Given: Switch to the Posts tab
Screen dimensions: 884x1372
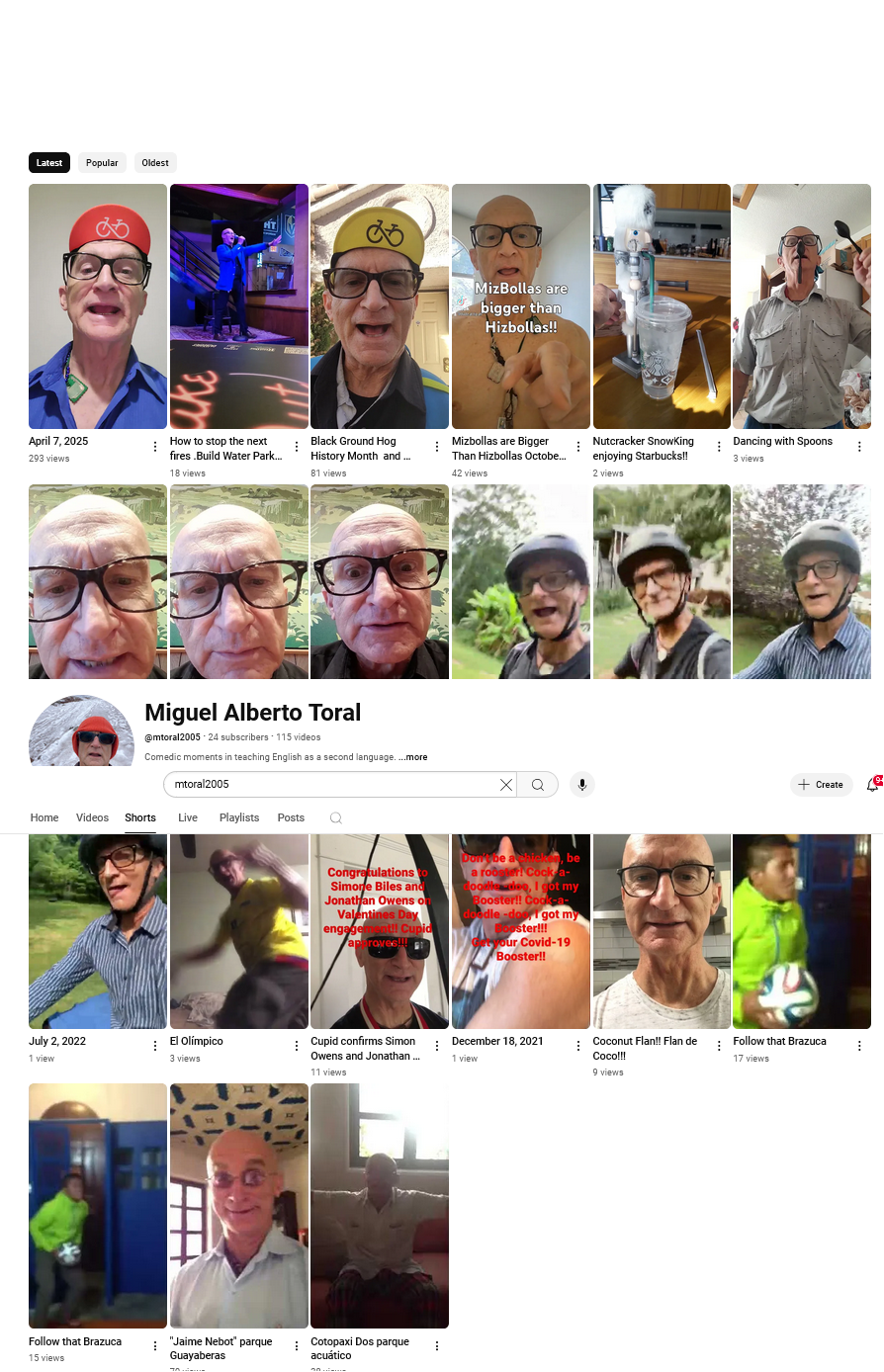Looking at the screenshot, I should pos(291,817).
